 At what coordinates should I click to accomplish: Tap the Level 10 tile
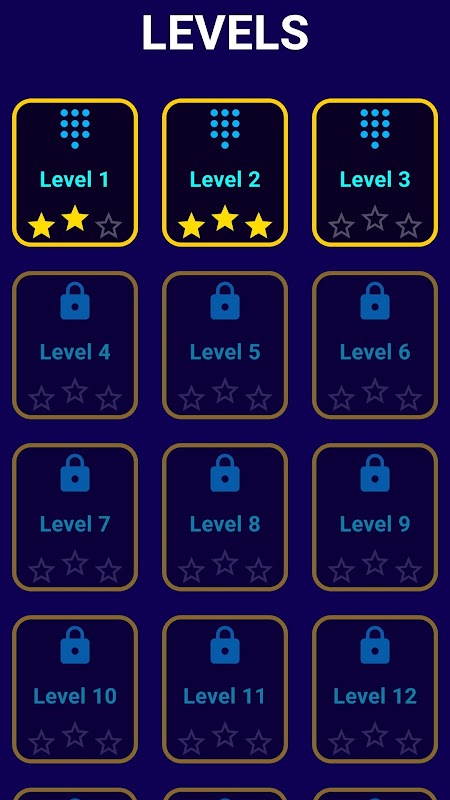(x=75, y=689)
